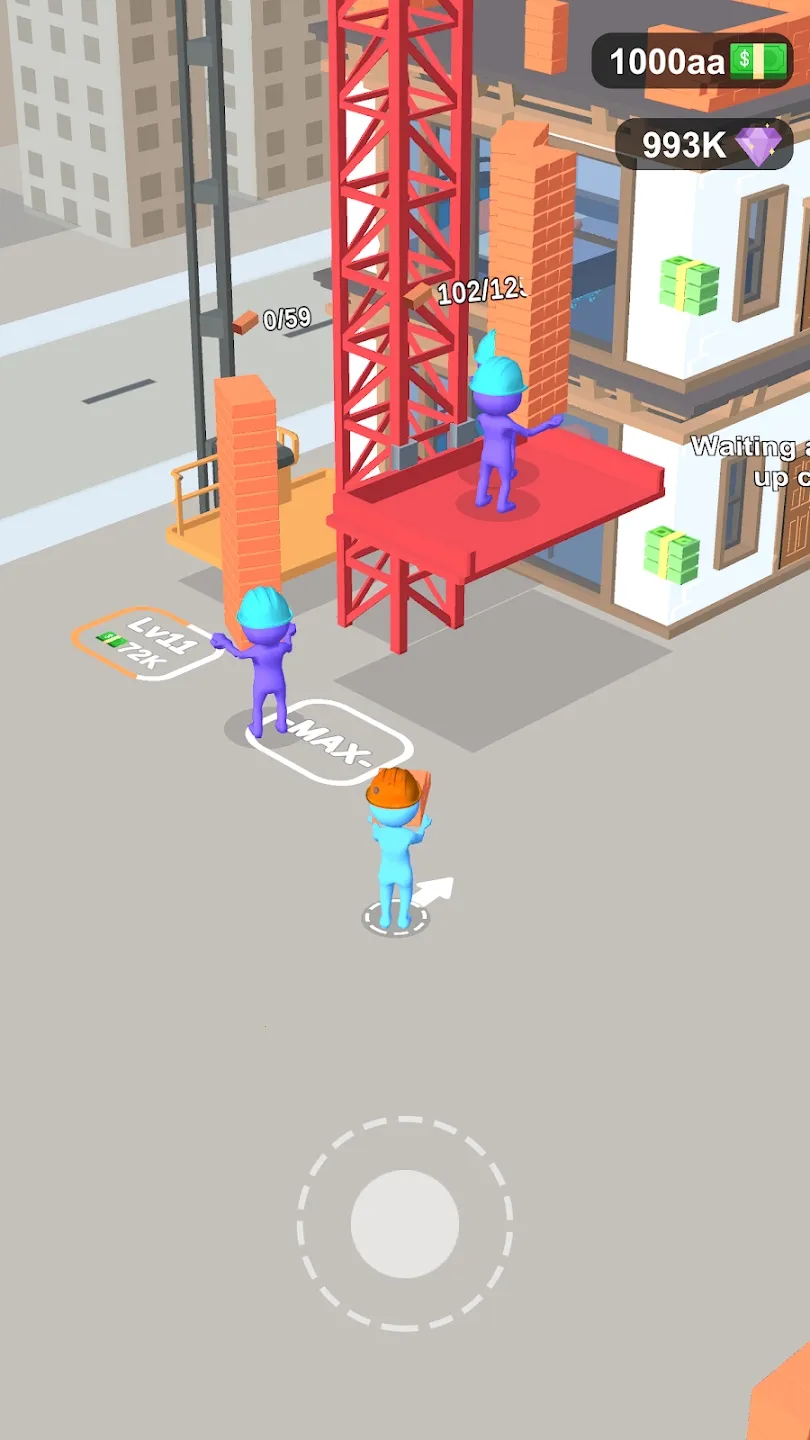The height and width of the screenshot is (1440, 810).
Task: Tap the cyan worker with orange helmet
Action: [395, 850]
